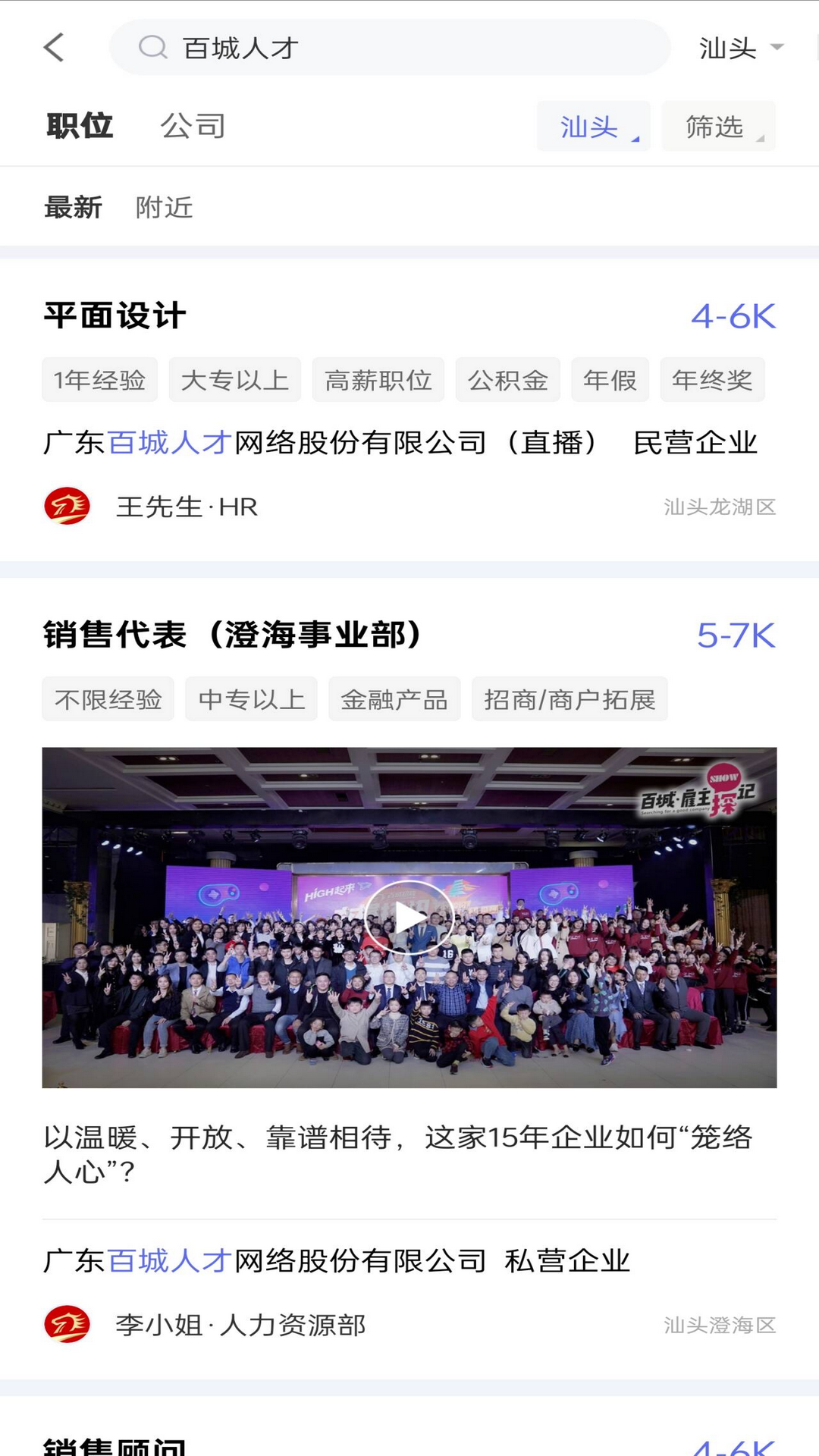This screenshot has height=1456, width=819.
Task: Go back using the top-left arrow
Action: (54, 48)
